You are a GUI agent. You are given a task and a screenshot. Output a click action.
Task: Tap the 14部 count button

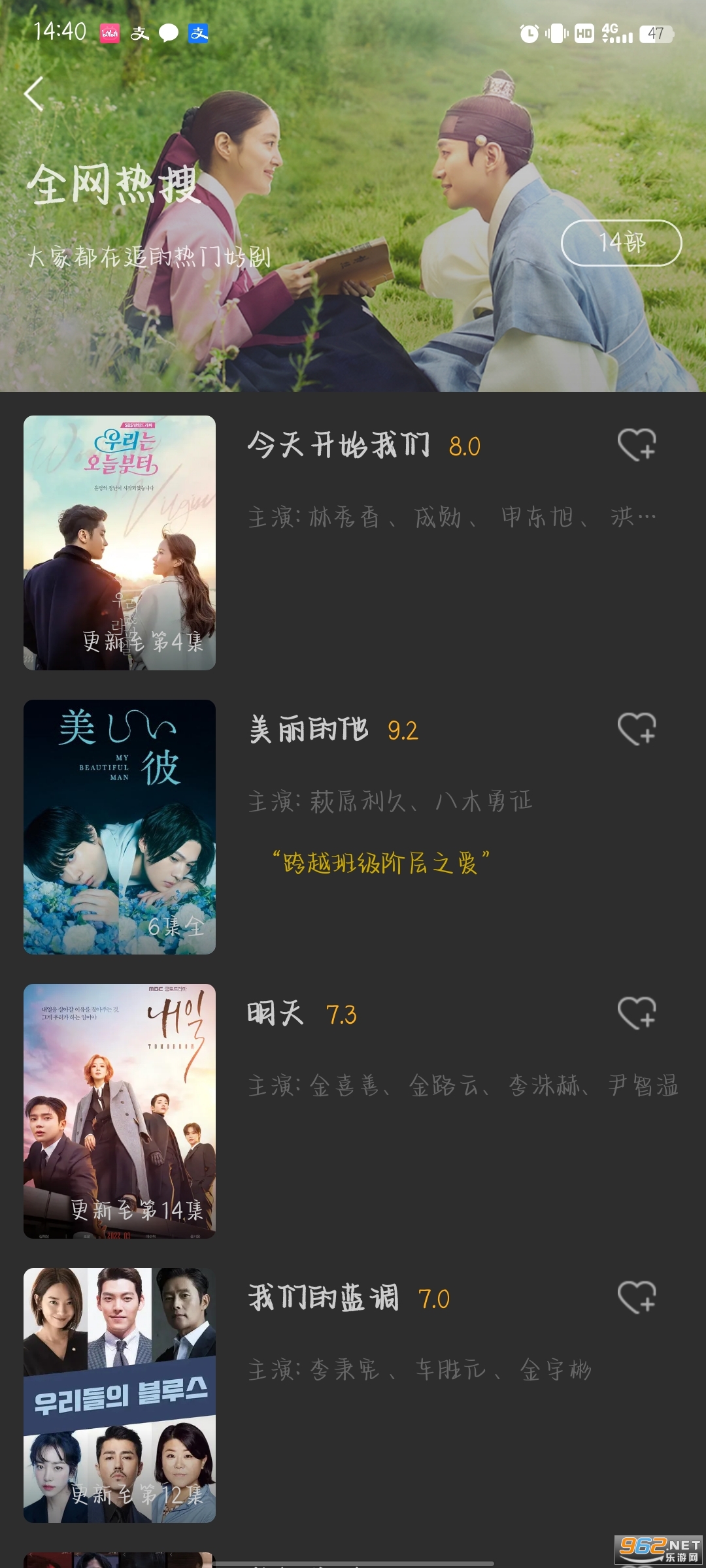click(x=621, y=243)
